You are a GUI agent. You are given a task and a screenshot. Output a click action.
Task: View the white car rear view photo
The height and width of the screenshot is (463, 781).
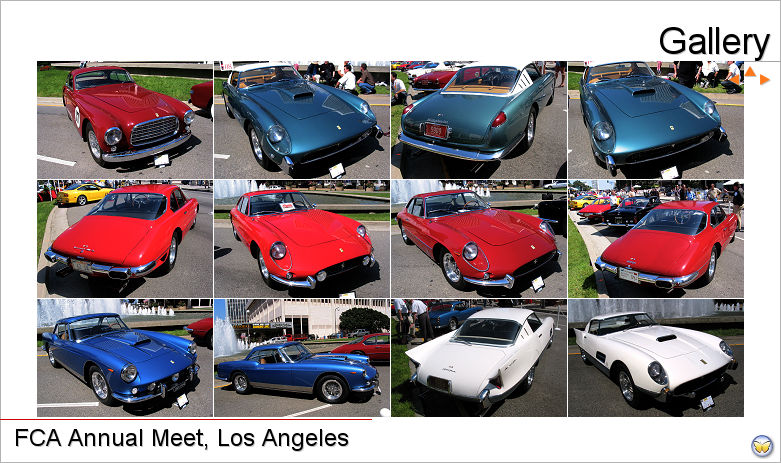pos(478,357)
